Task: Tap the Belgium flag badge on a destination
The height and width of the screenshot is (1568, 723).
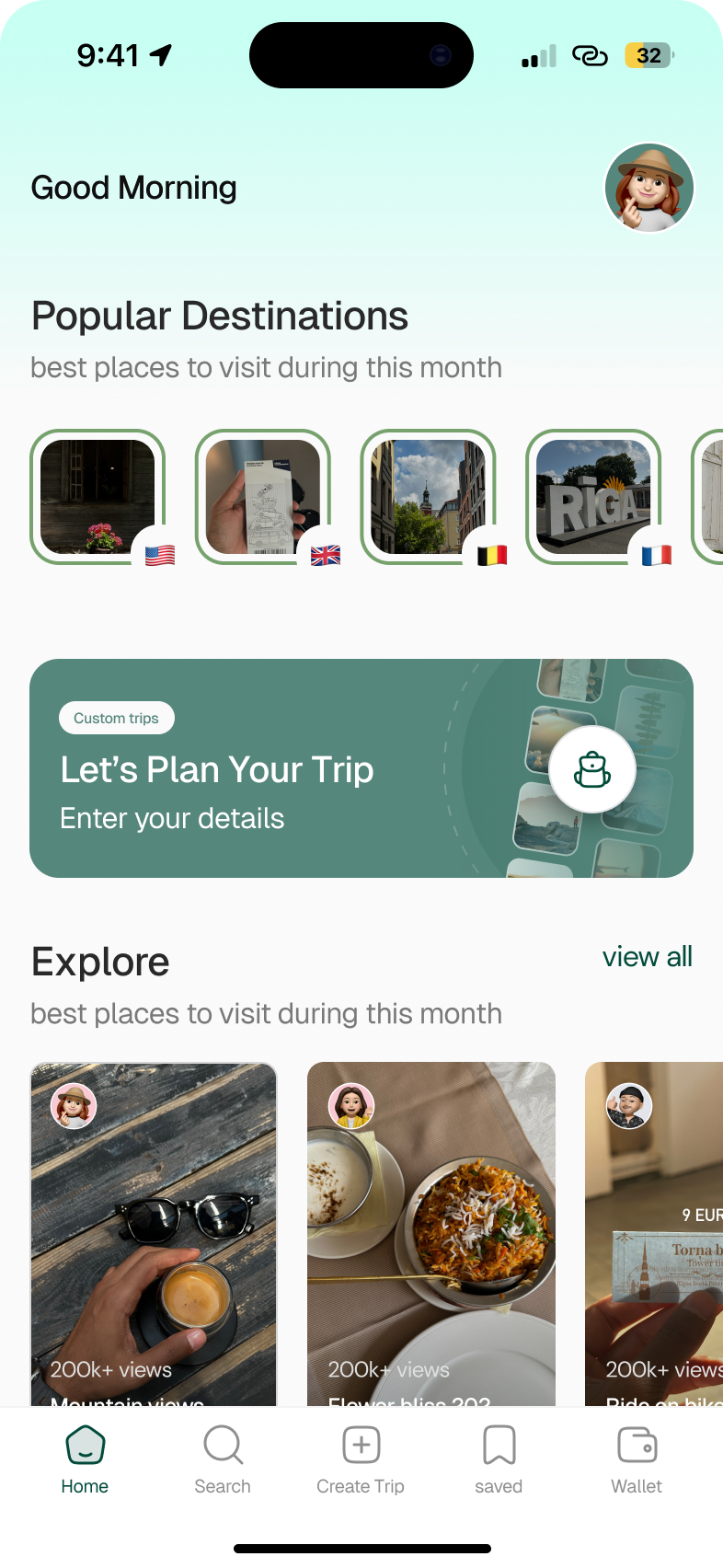Action: click(490, 555)
